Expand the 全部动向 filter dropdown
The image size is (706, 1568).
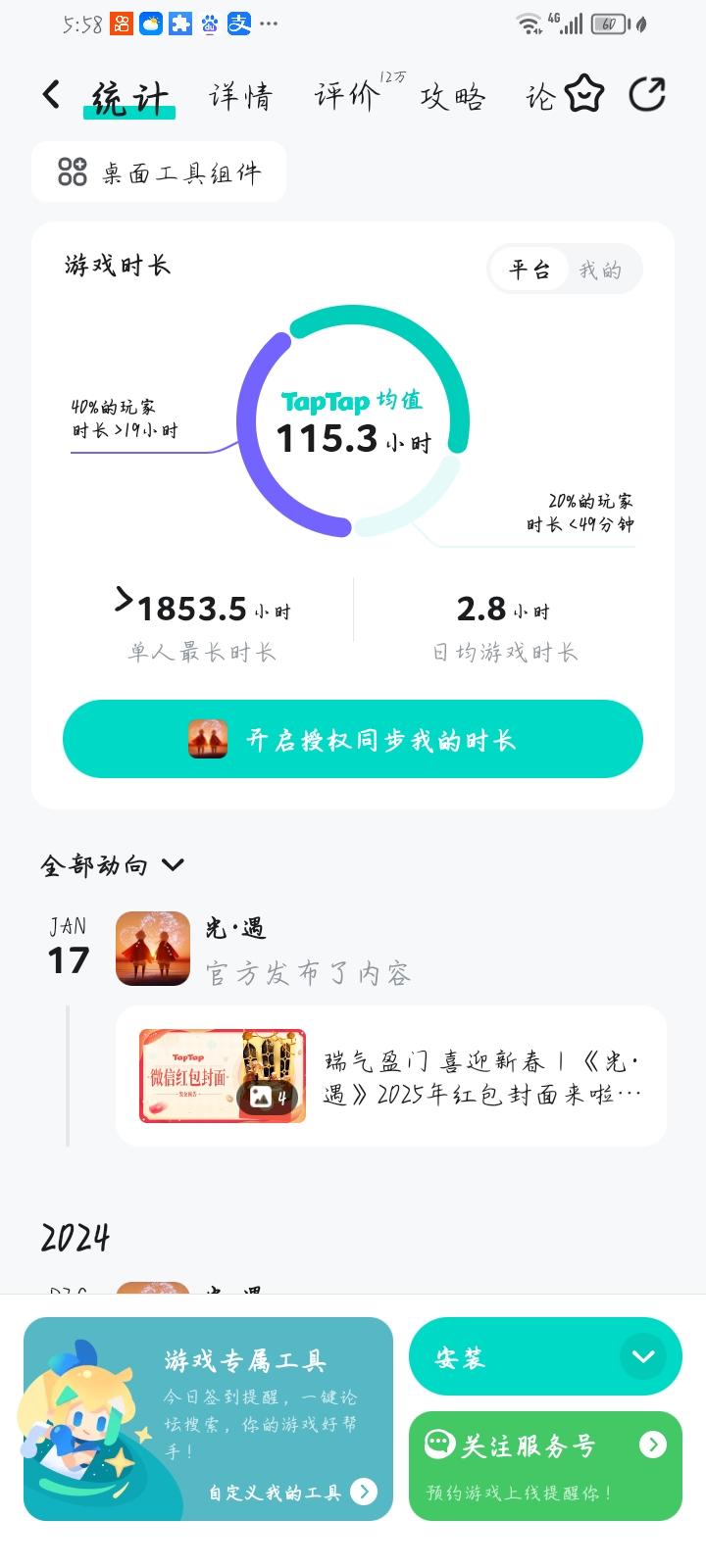(x=112, y=865)
